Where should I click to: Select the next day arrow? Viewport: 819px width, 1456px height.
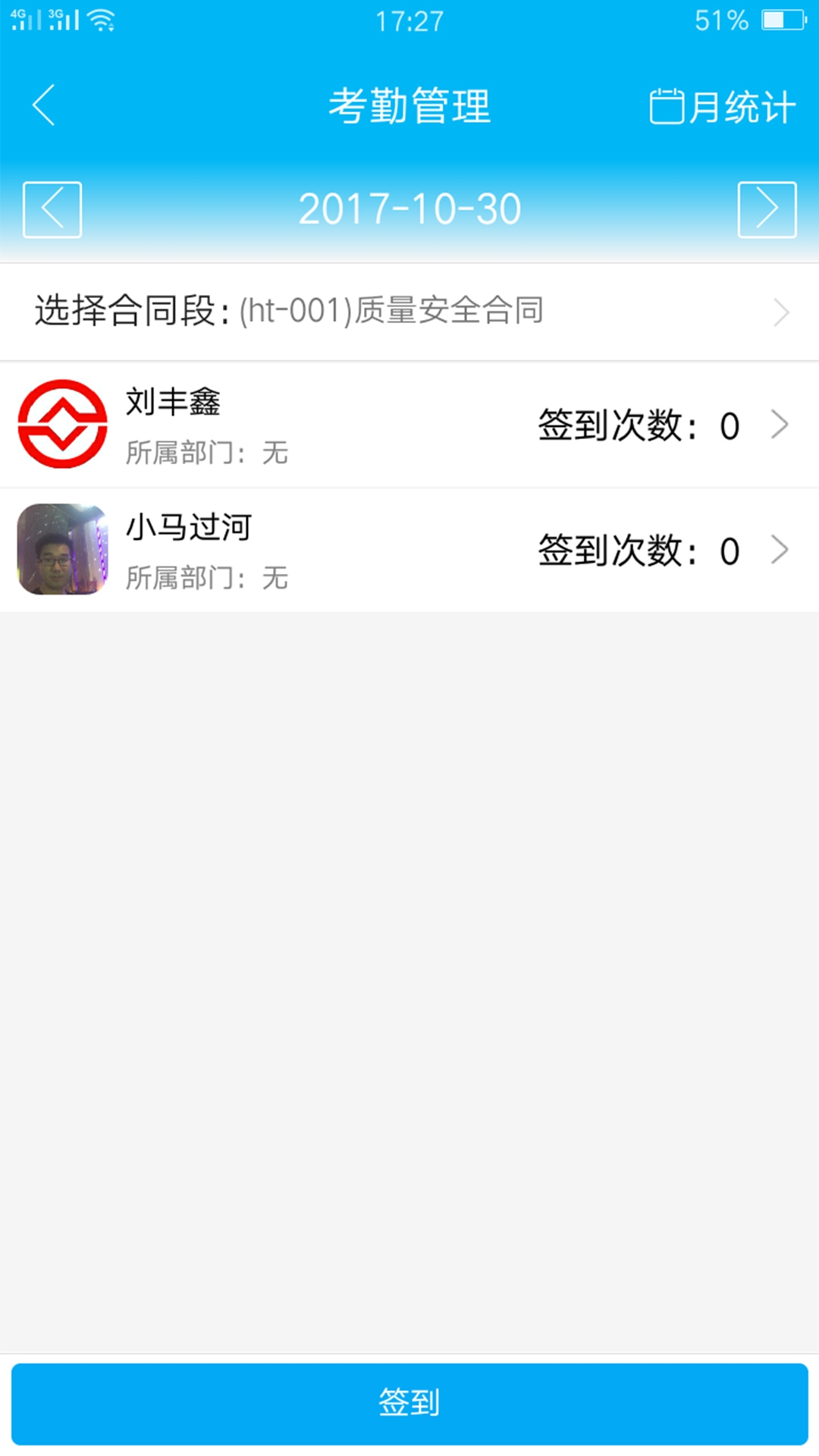point(767,209)
